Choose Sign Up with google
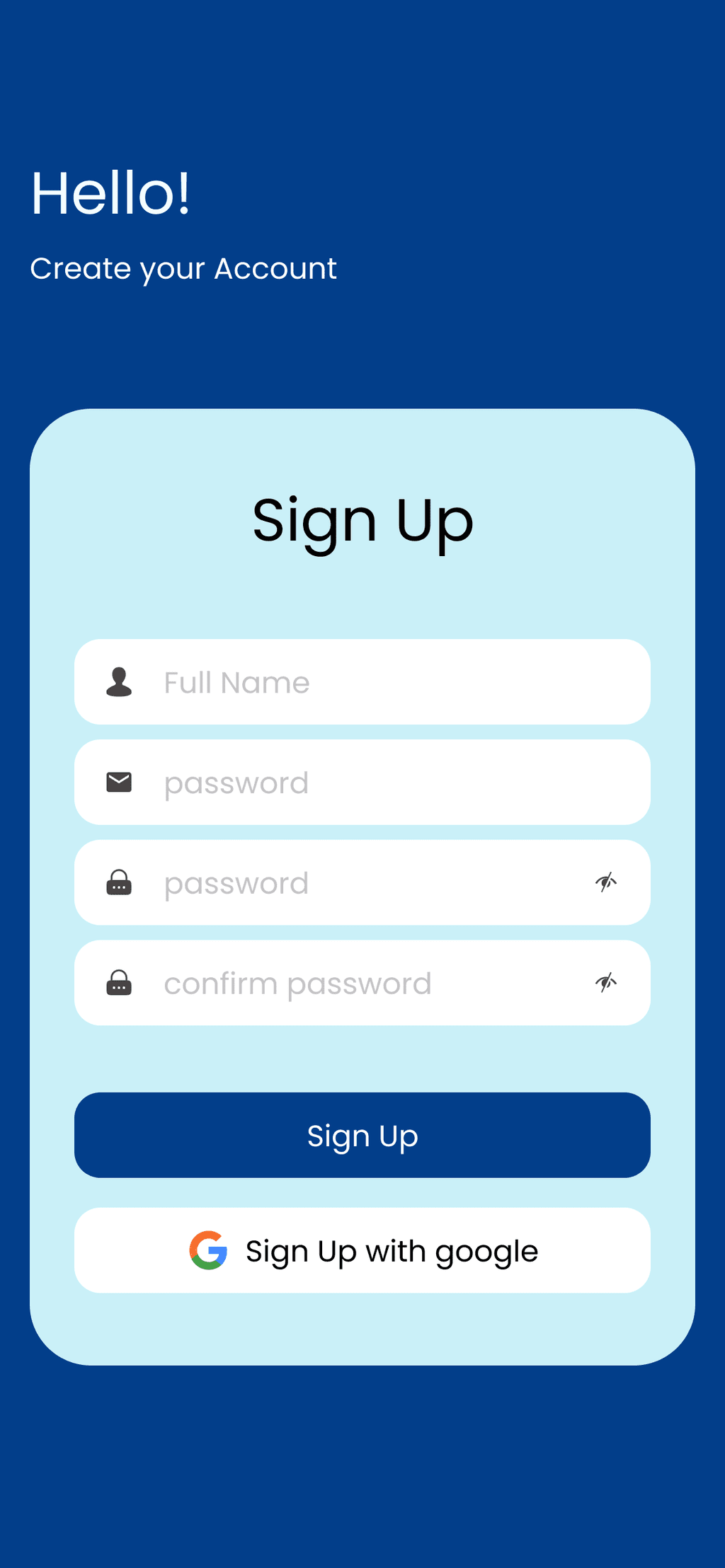 362,1251
